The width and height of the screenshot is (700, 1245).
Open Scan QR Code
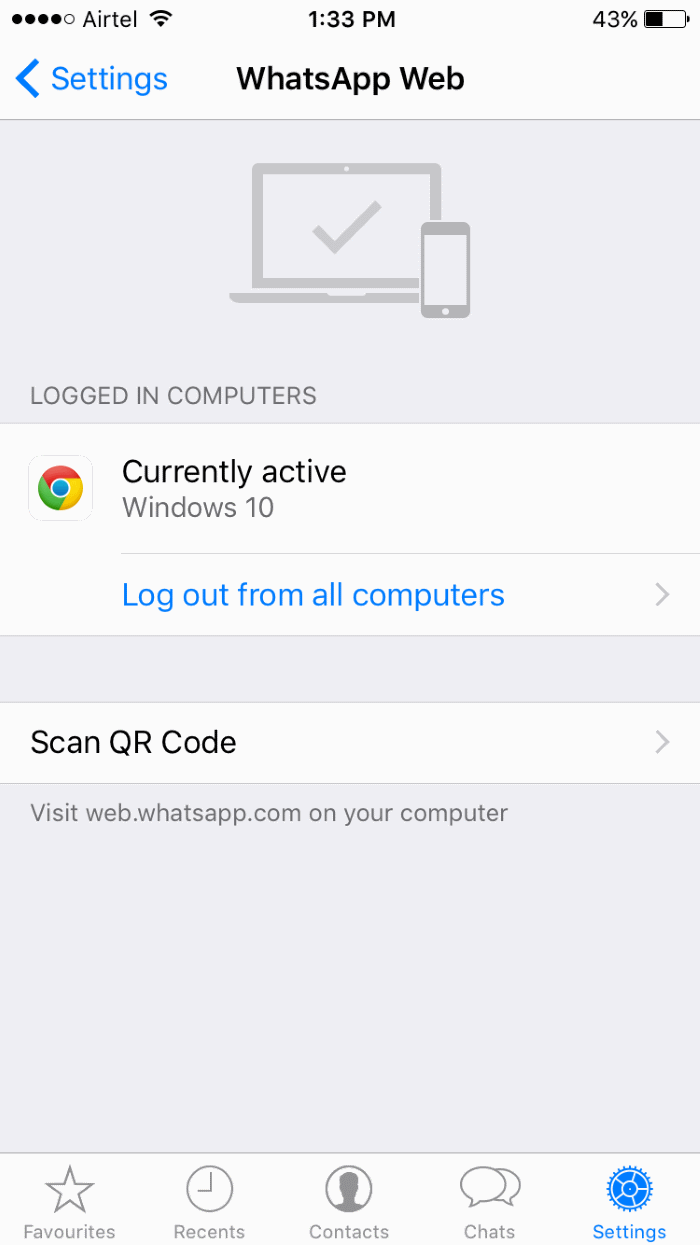pos(350,743)
